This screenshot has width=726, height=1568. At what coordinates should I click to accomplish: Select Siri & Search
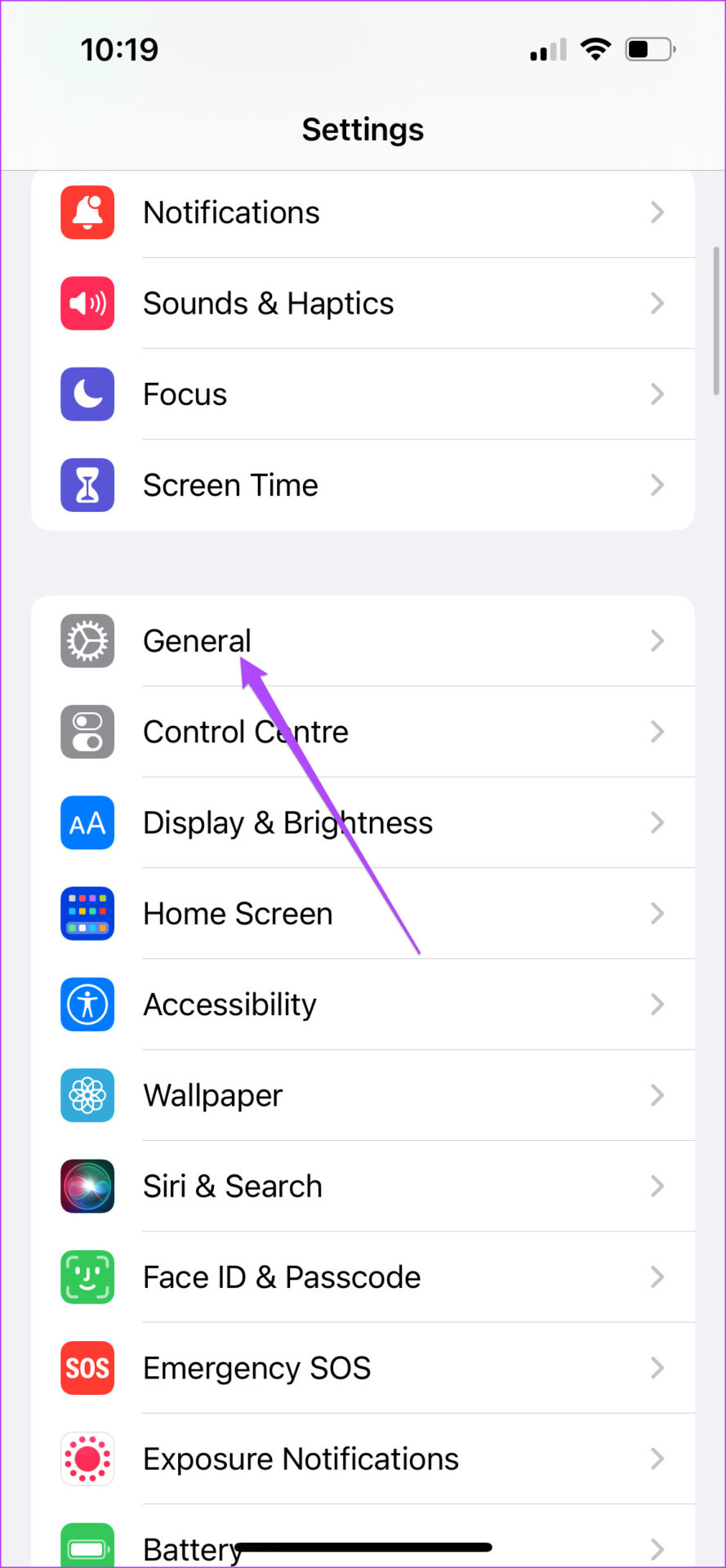(363, 1186)
